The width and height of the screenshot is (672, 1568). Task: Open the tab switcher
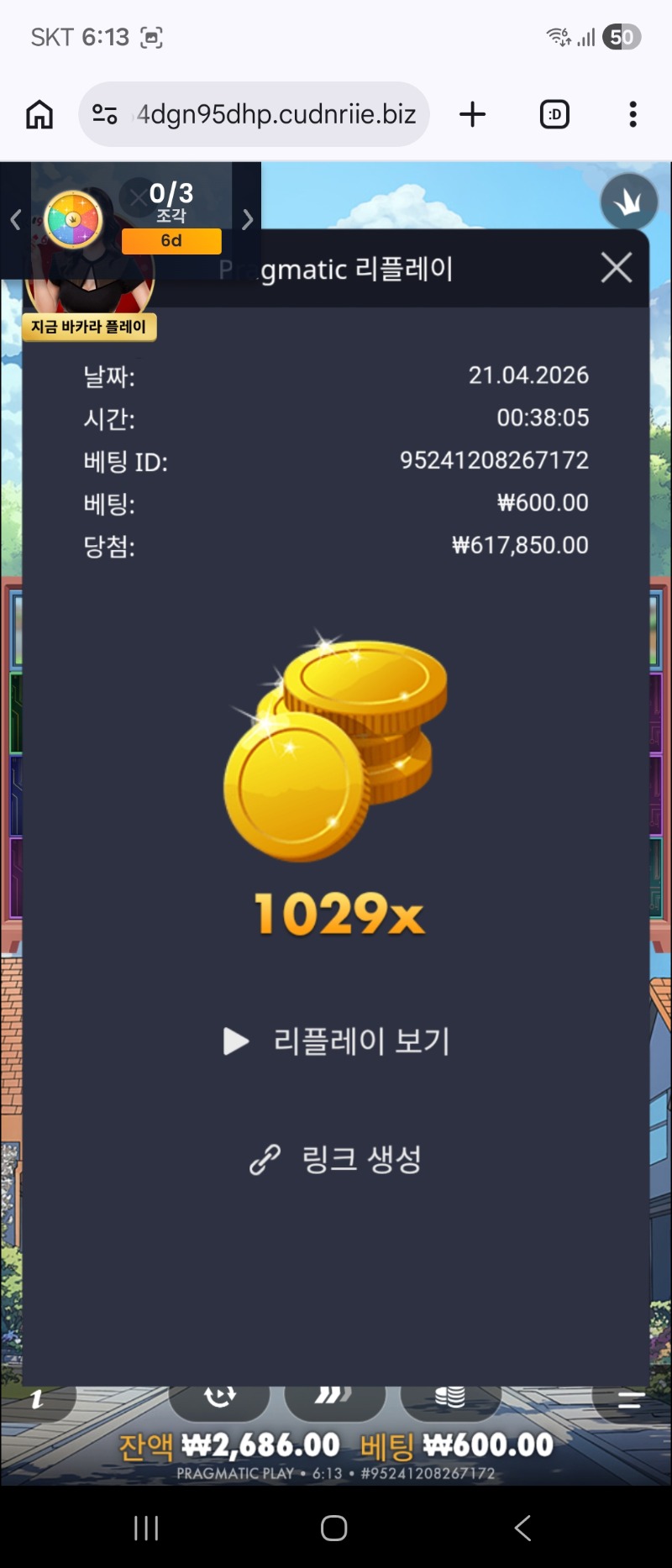(554, 114)
